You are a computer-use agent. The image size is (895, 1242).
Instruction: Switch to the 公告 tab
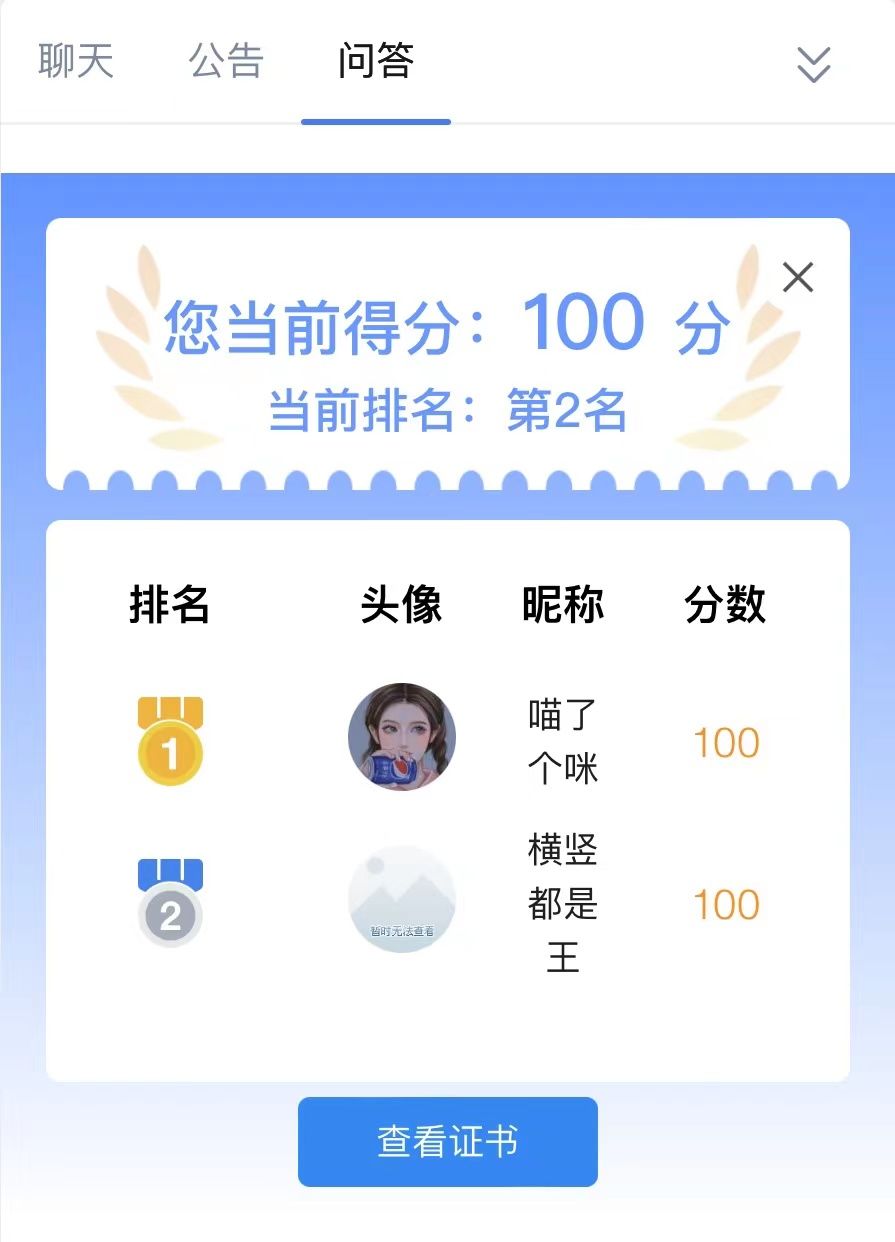pyautogui.click(x=226, y=62)
